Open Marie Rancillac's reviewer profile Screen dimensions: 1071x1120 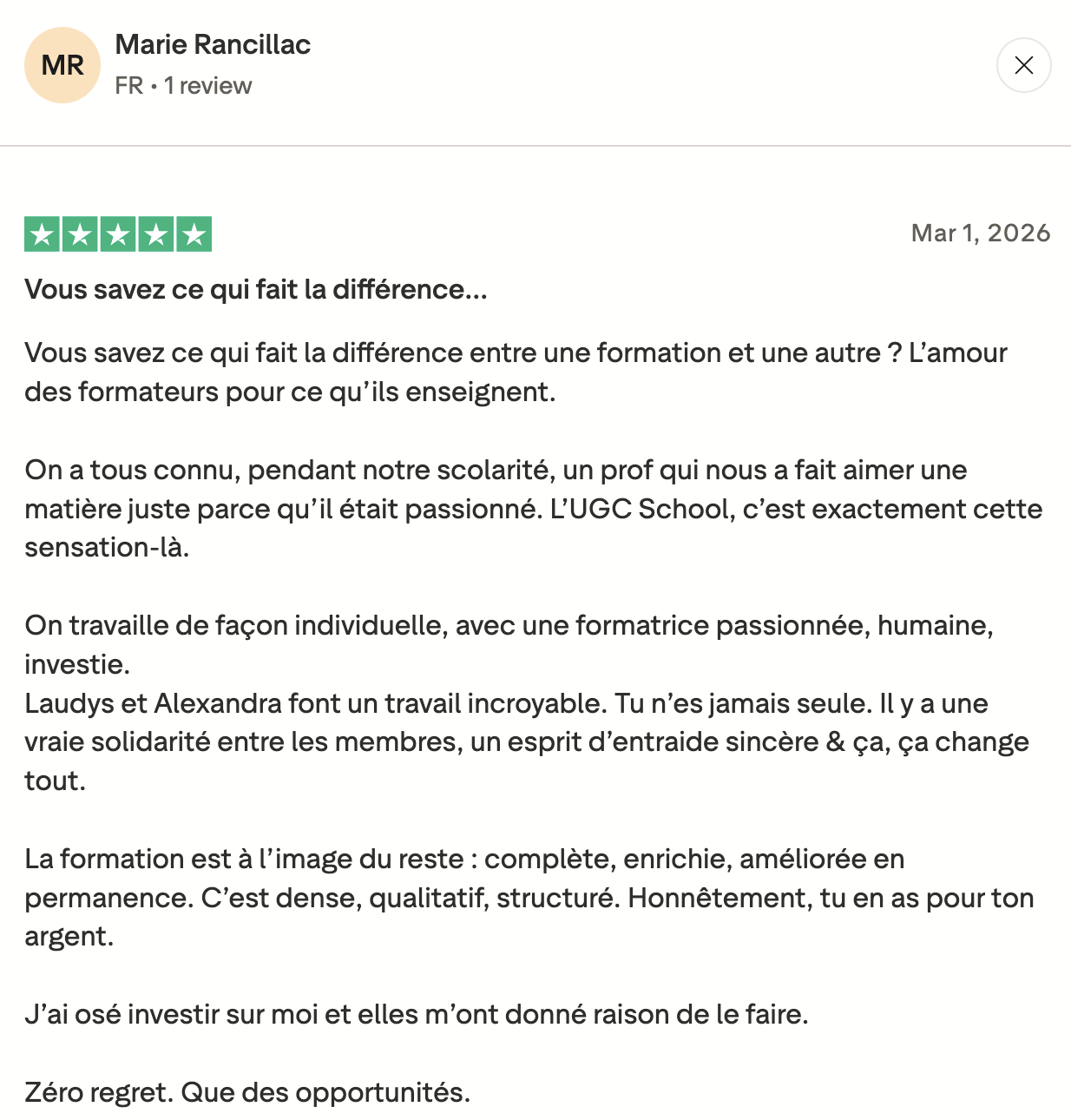(213, 44)
